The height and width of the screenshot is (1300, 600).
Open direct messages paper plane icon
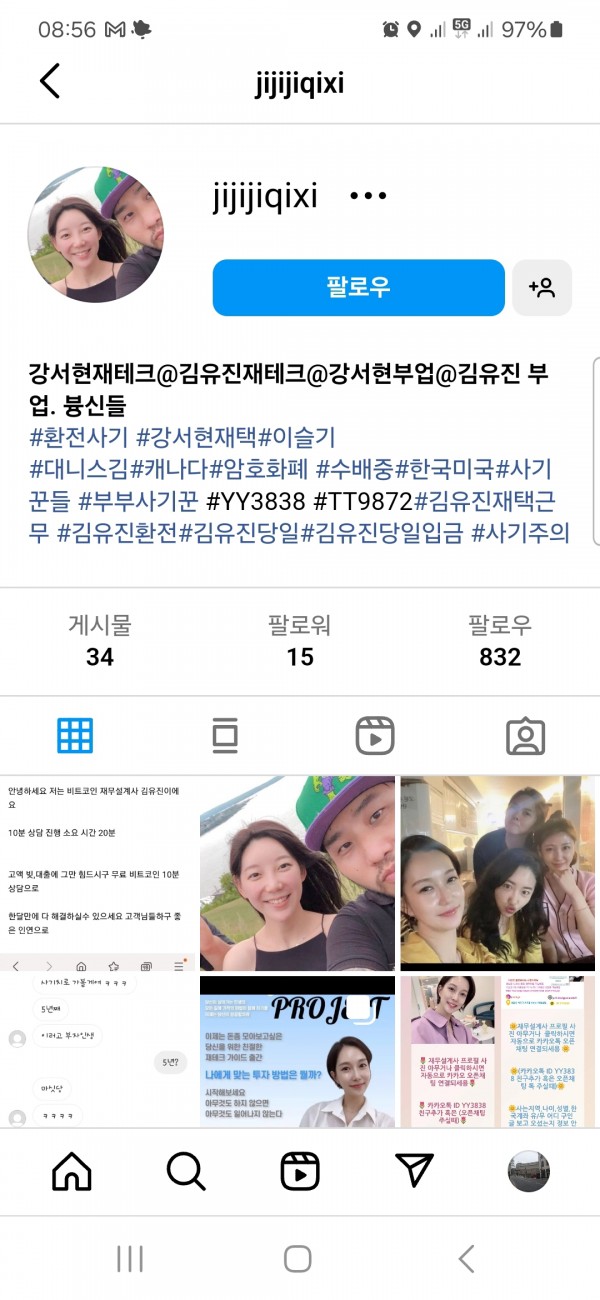(414, 1171)
